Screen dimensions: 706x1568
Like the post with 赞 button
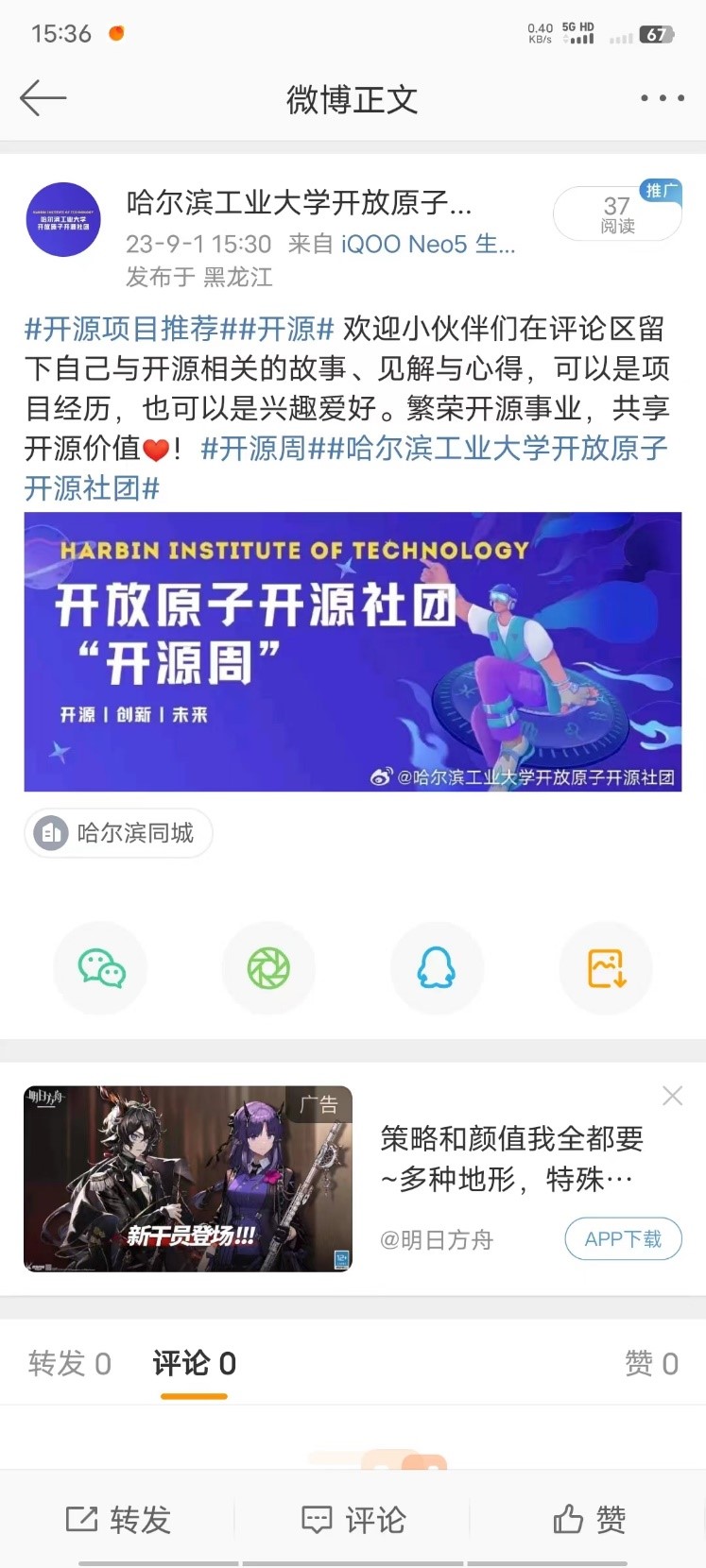(x=589, y=1520)
